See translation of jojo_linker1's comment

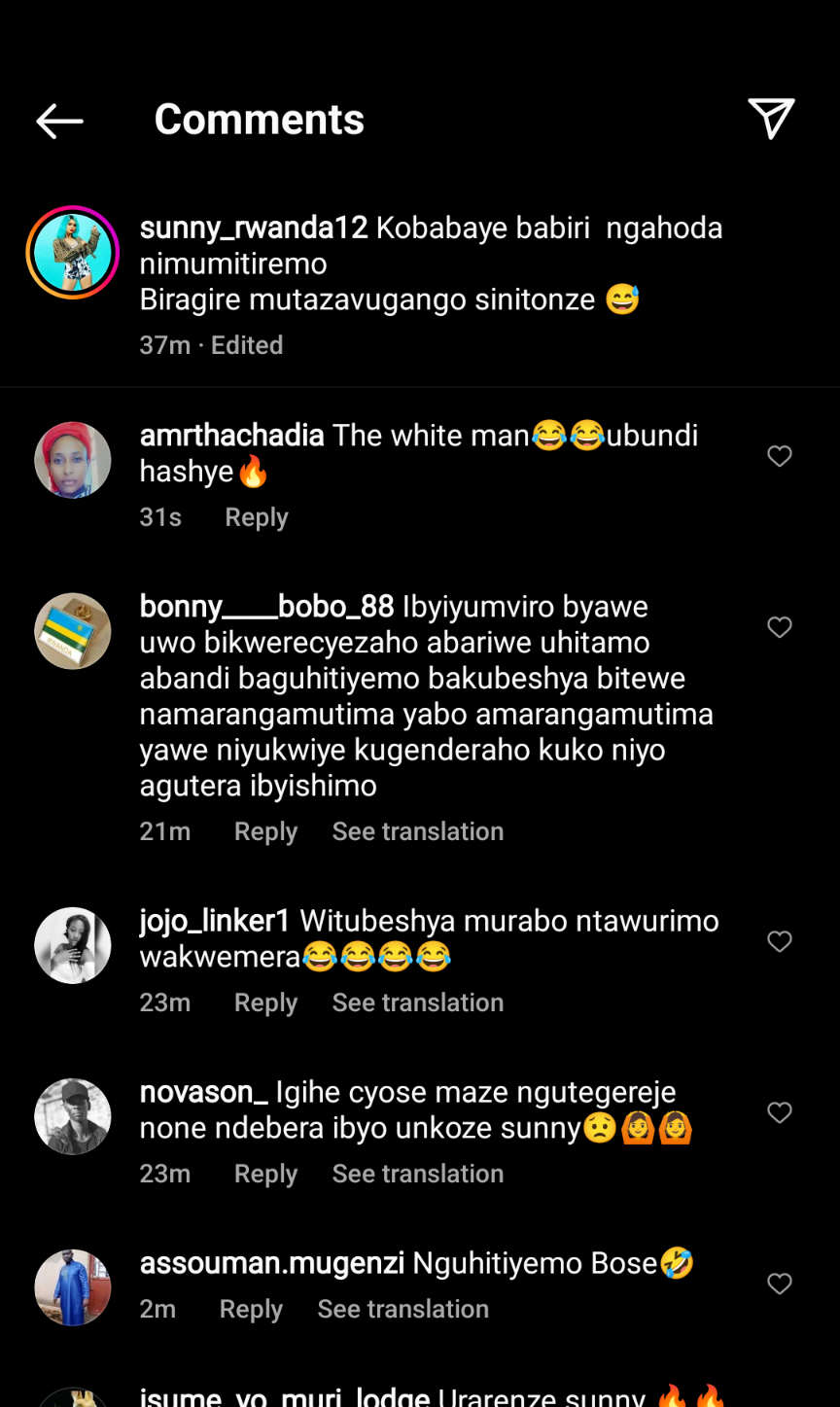point(417,1002)
